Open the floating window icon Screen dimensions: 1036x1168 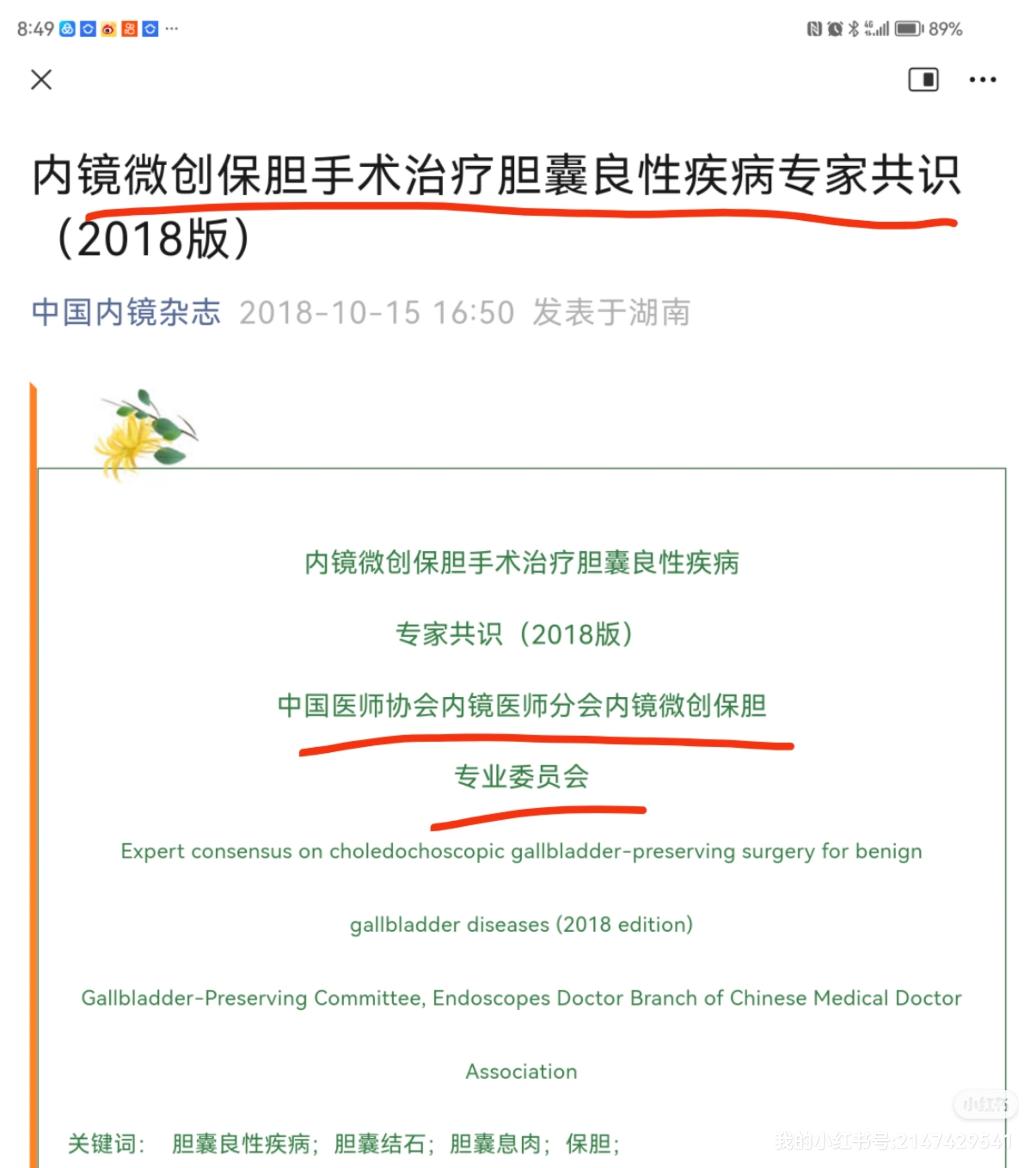click(x=923, y=80)
